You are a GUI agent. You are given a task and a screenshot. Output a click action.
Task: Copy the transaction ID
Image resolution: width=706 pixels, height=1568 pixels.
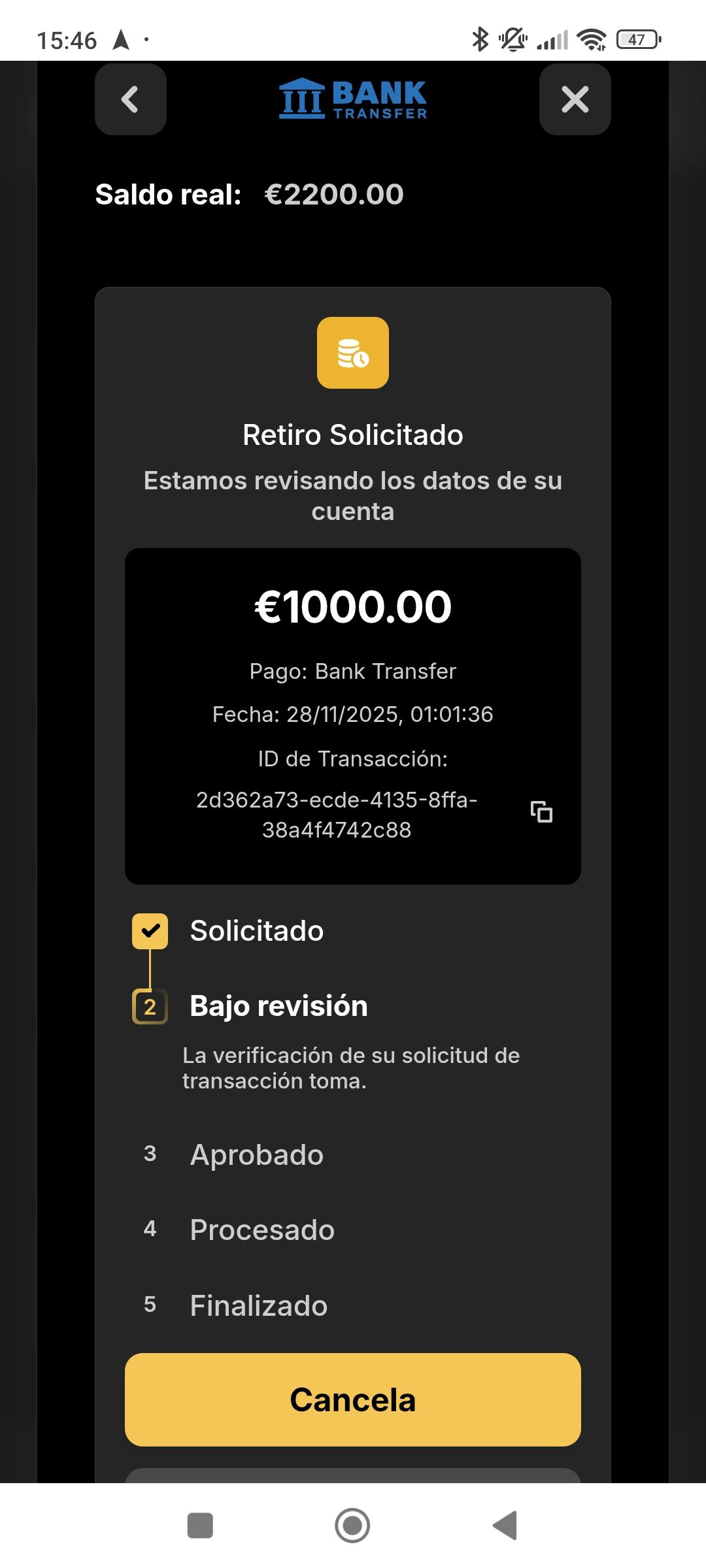pyautogui.click(x=541, y=812)
